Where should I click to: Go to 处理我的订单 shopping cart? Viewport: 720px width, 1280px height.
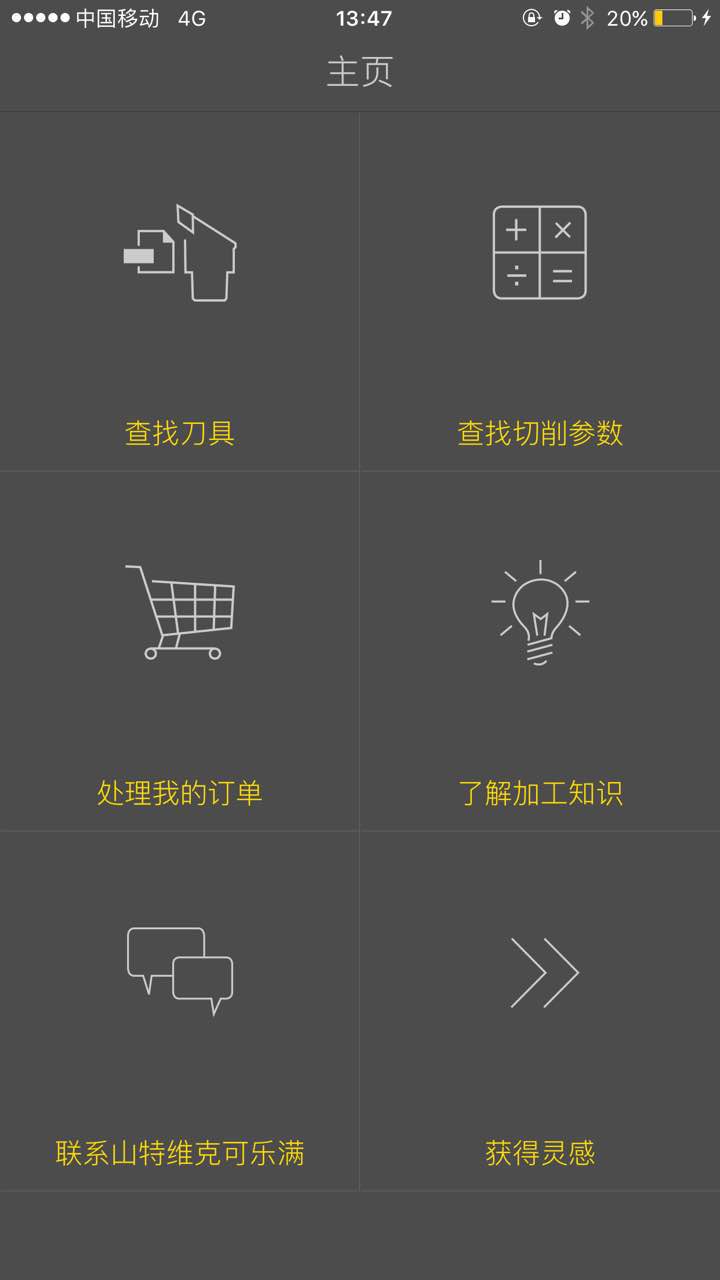[180, 652]
